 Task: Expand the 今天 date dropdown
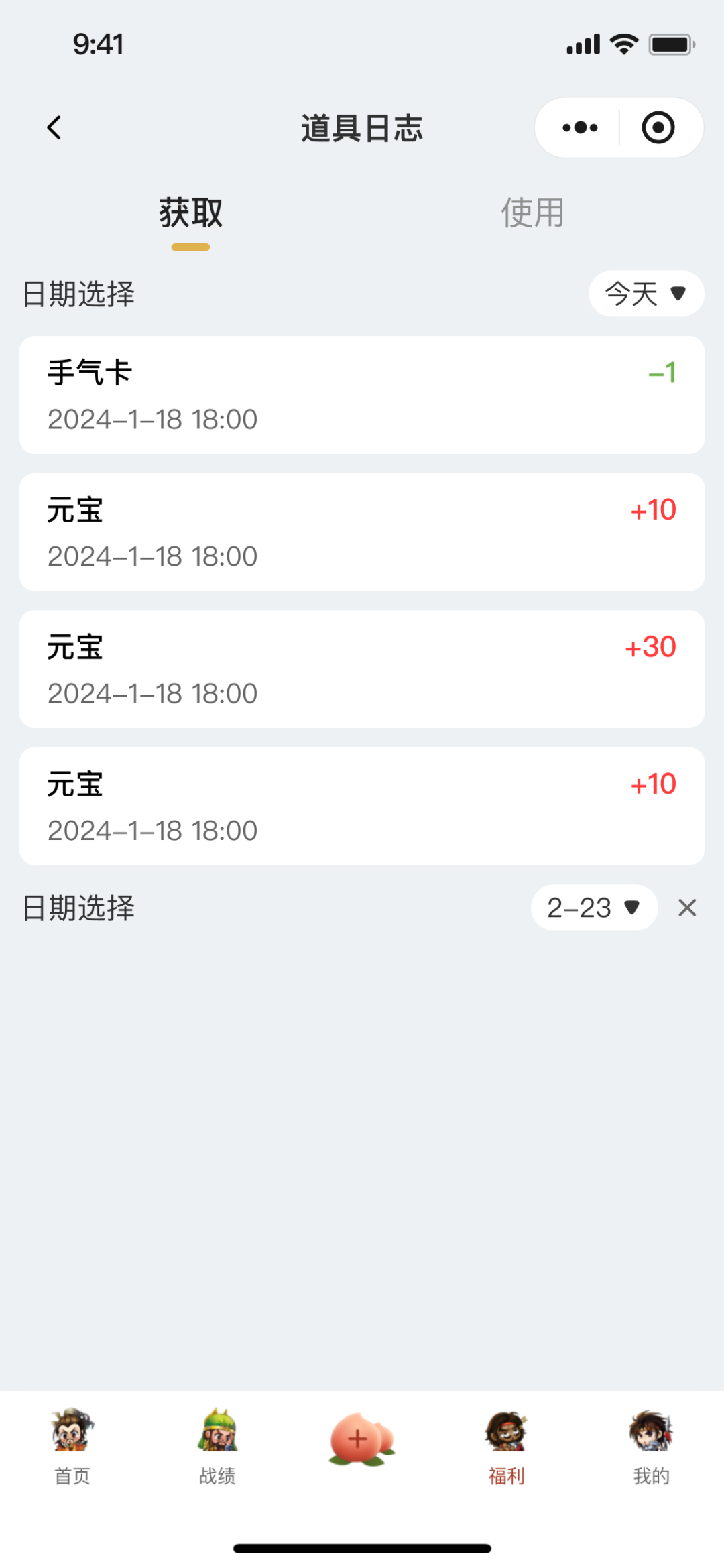(x=646, y=294)
